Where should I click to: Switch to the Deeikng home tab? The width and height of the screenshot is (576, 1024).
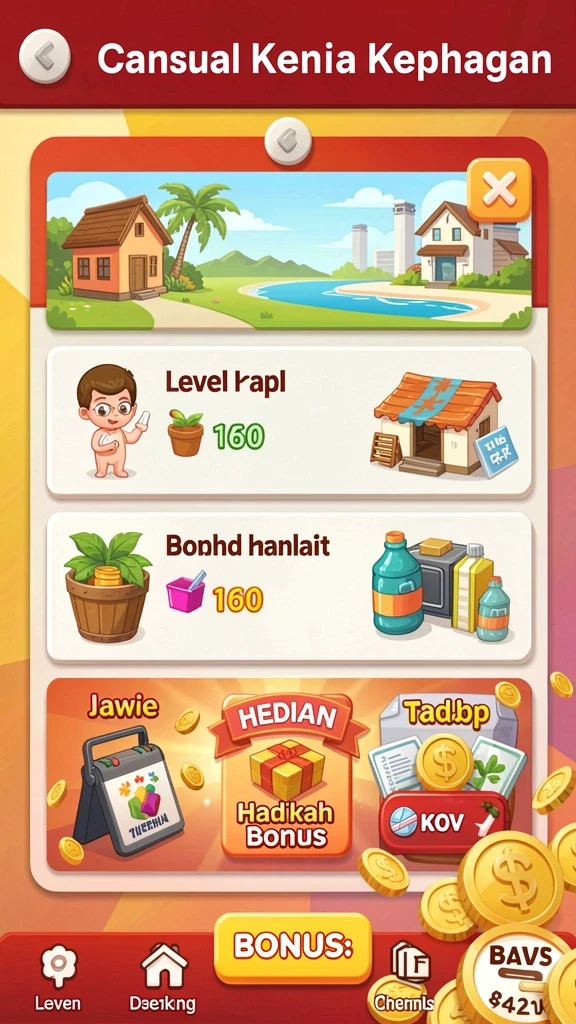165,976
